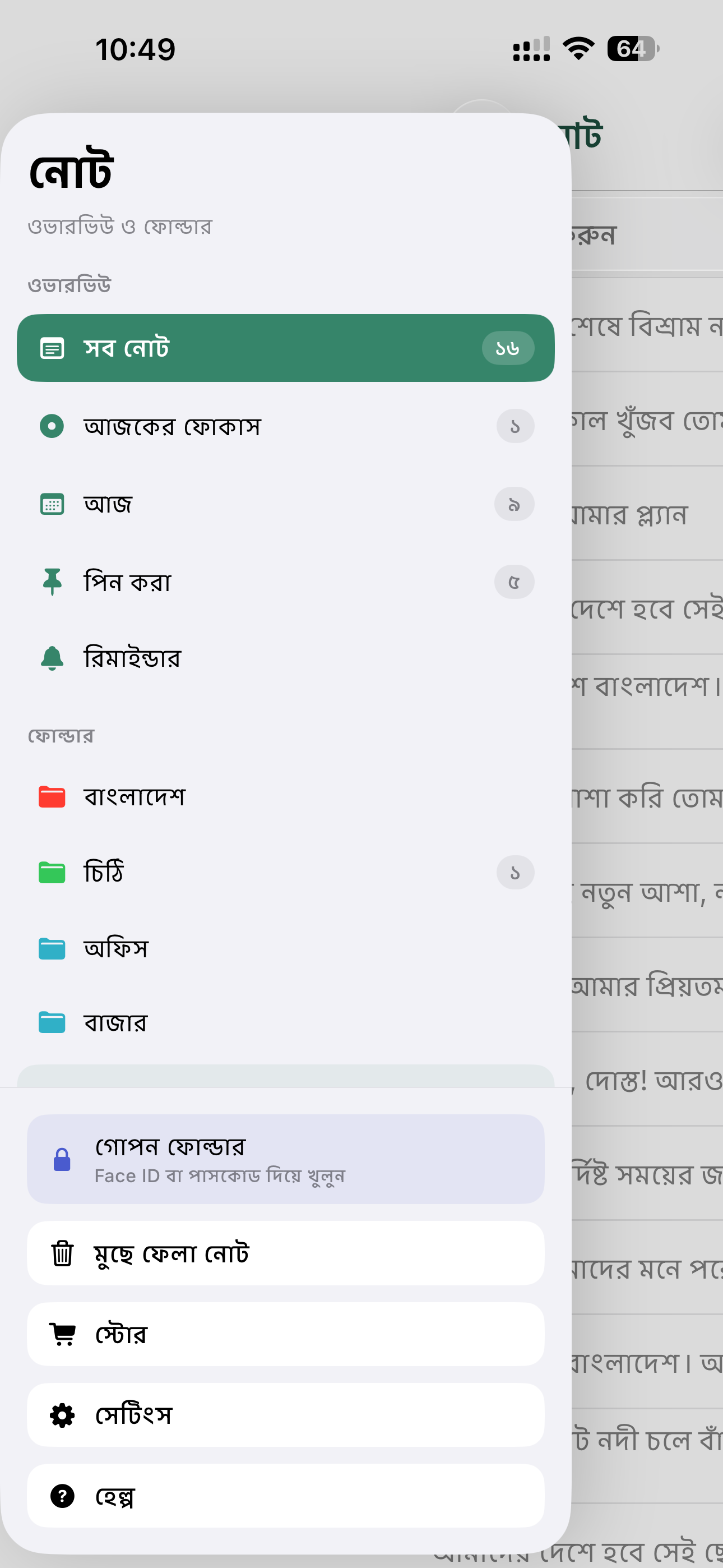Click the green folder icon for চিঠি
The height and width of the screenshot is (1568, 723).
tap(53, 871)
